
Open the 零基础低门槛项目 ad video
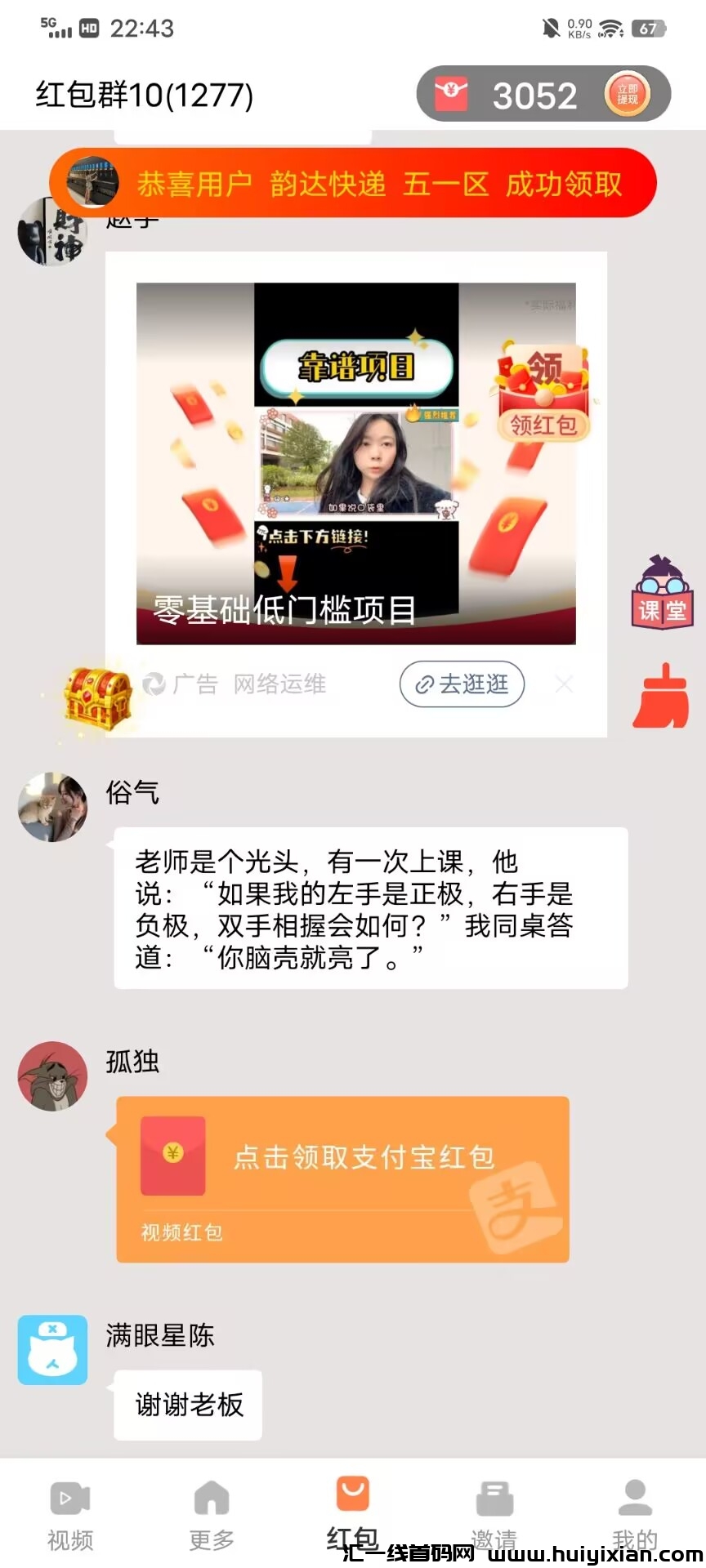pyautogui.click(x=355, y=463)
